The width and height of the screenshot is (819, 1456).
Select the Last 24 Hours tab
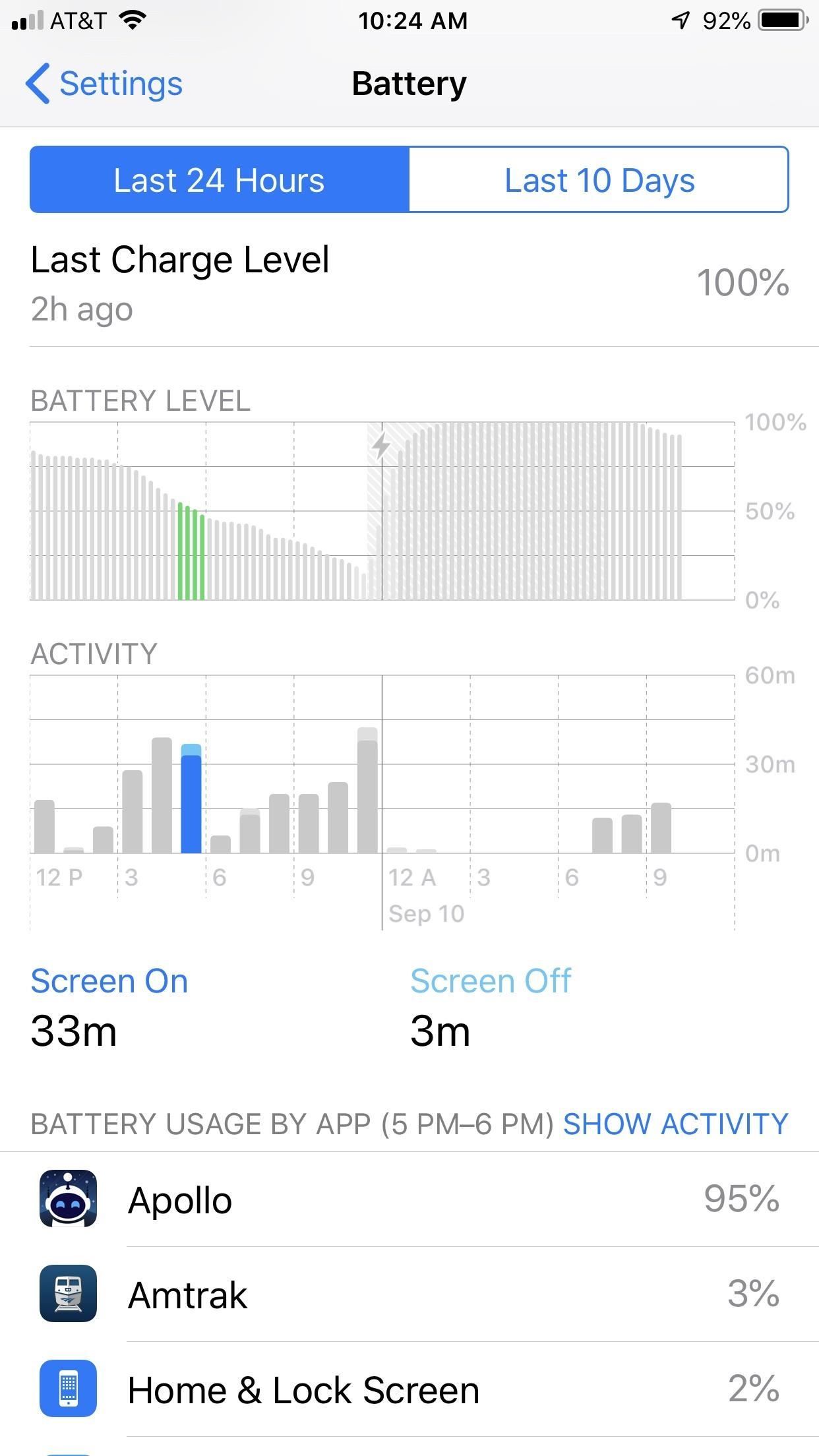click(219, 179)
